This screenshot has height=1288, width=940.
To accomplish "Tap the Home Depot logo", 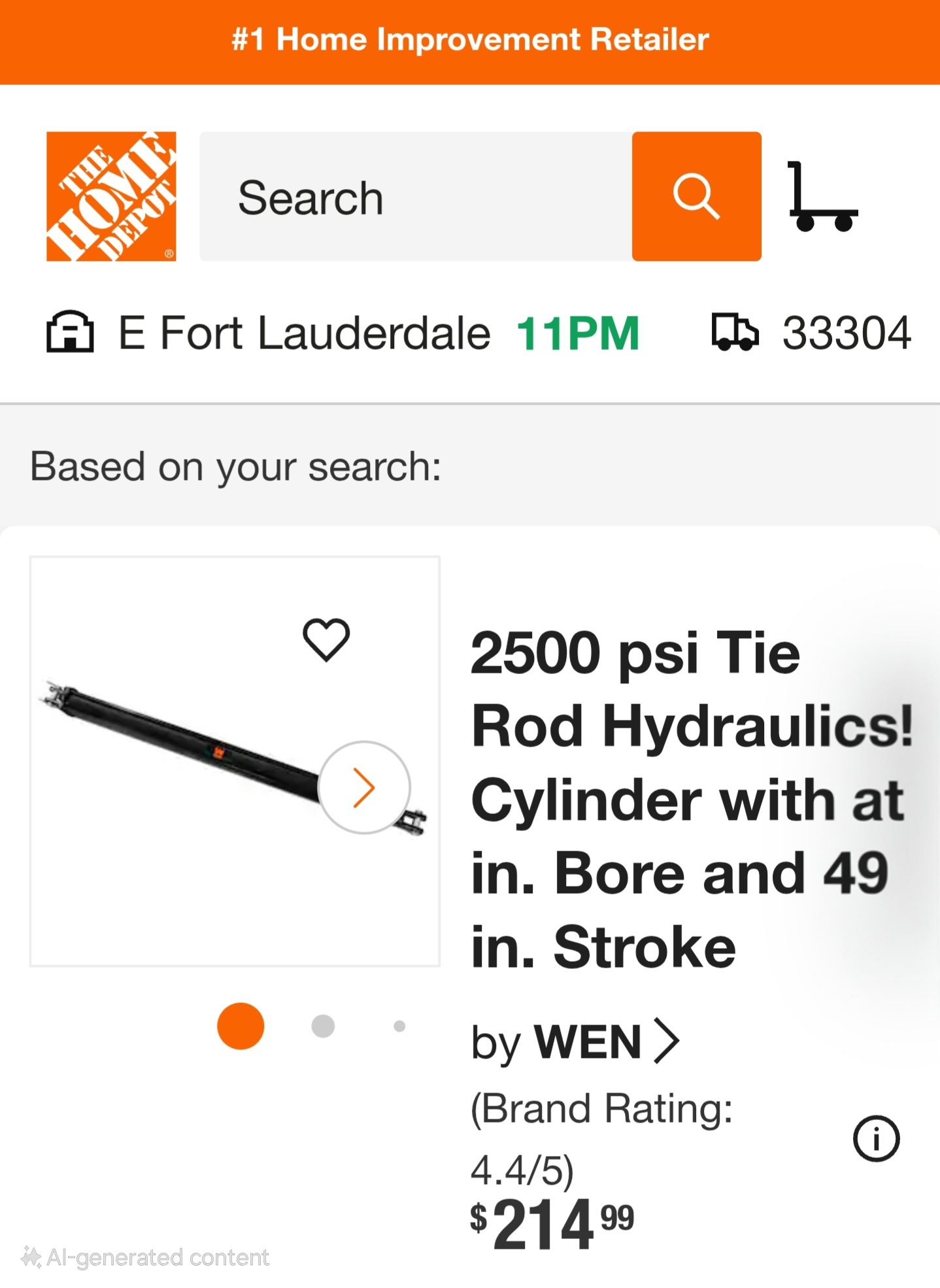I will [111, 196].
